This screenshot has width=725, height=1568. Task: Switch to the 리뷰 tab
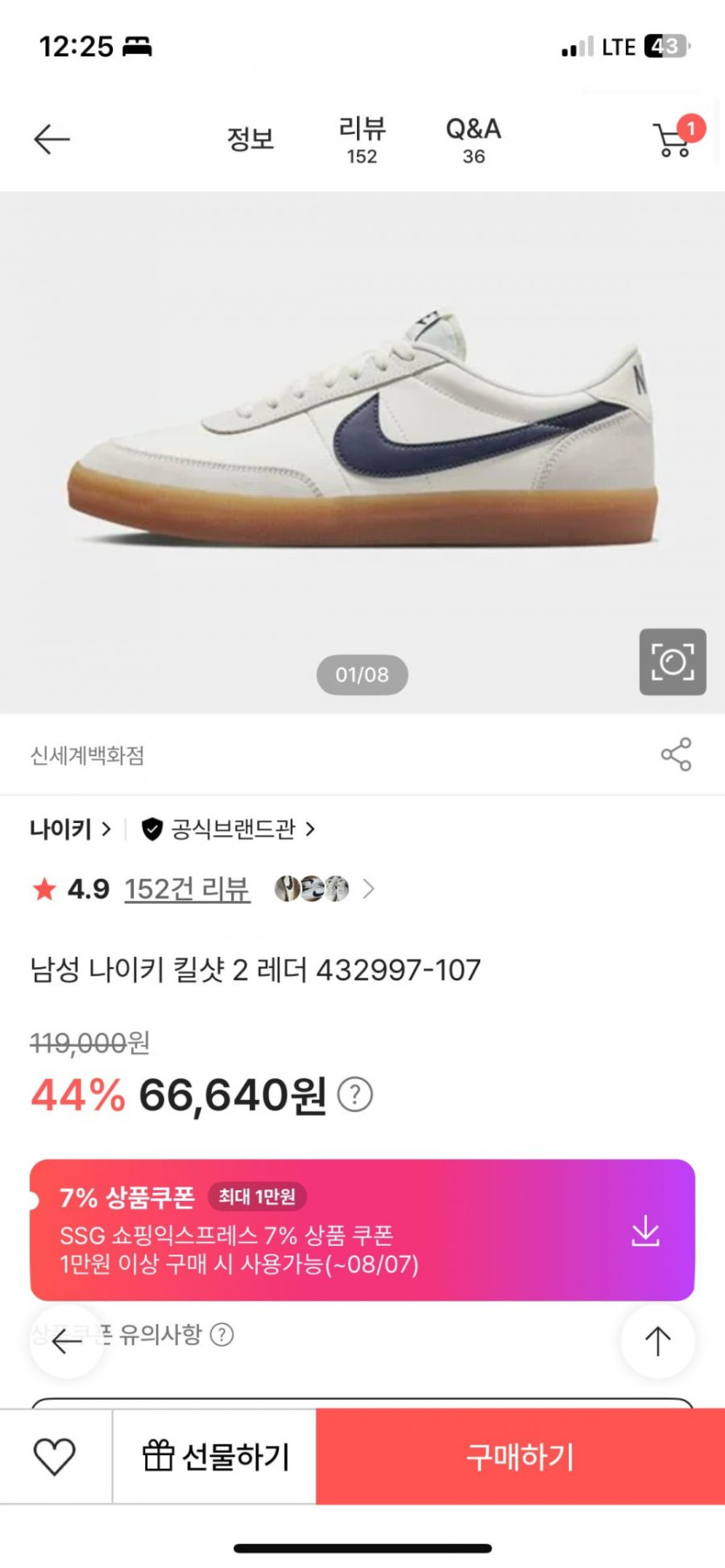pyautogui.click(x=362, y=140)
